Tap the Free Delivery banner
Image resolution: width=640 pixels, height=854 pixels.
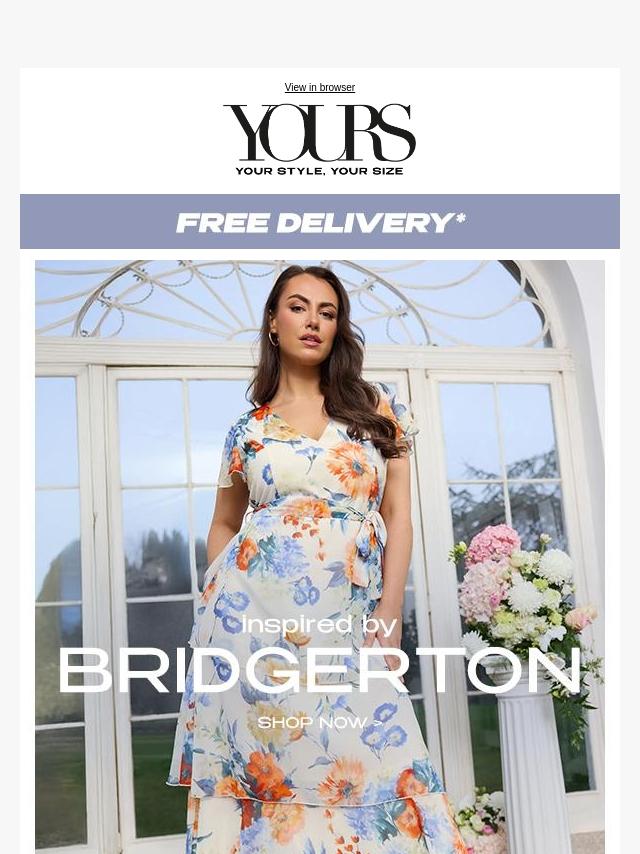[320, 222]
